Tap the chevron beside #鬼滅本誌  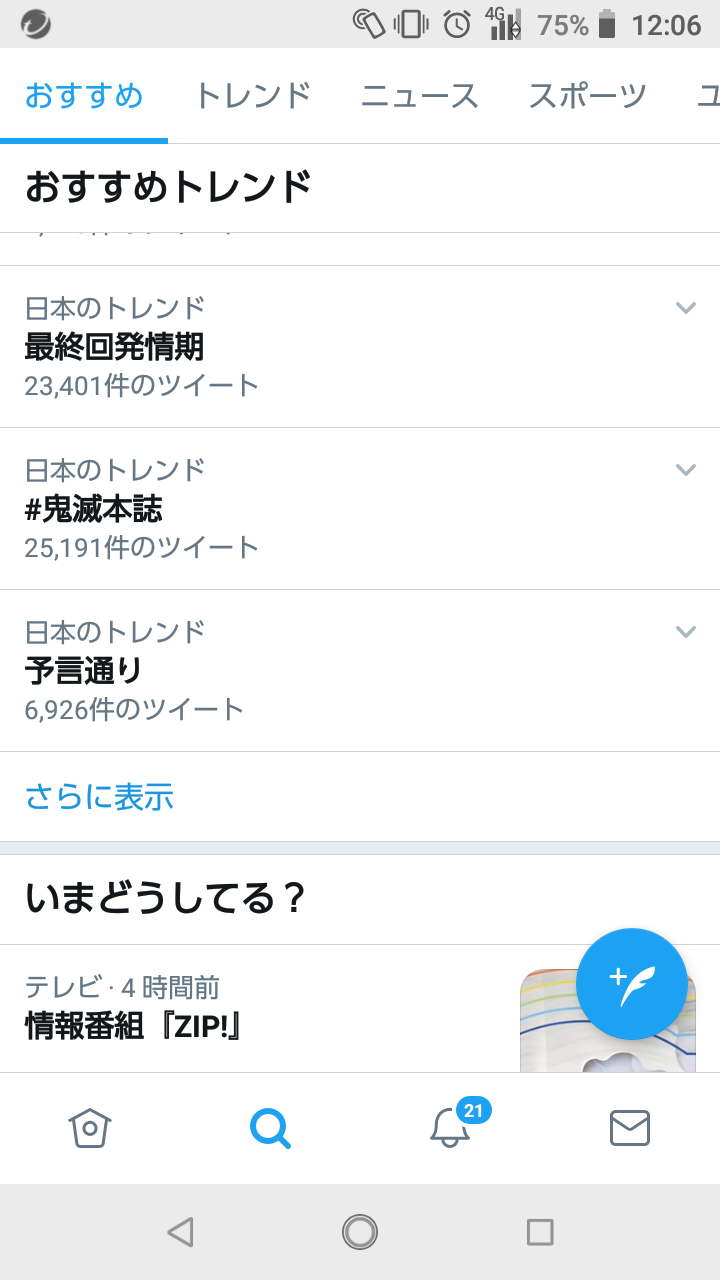[x=685, y=470]
